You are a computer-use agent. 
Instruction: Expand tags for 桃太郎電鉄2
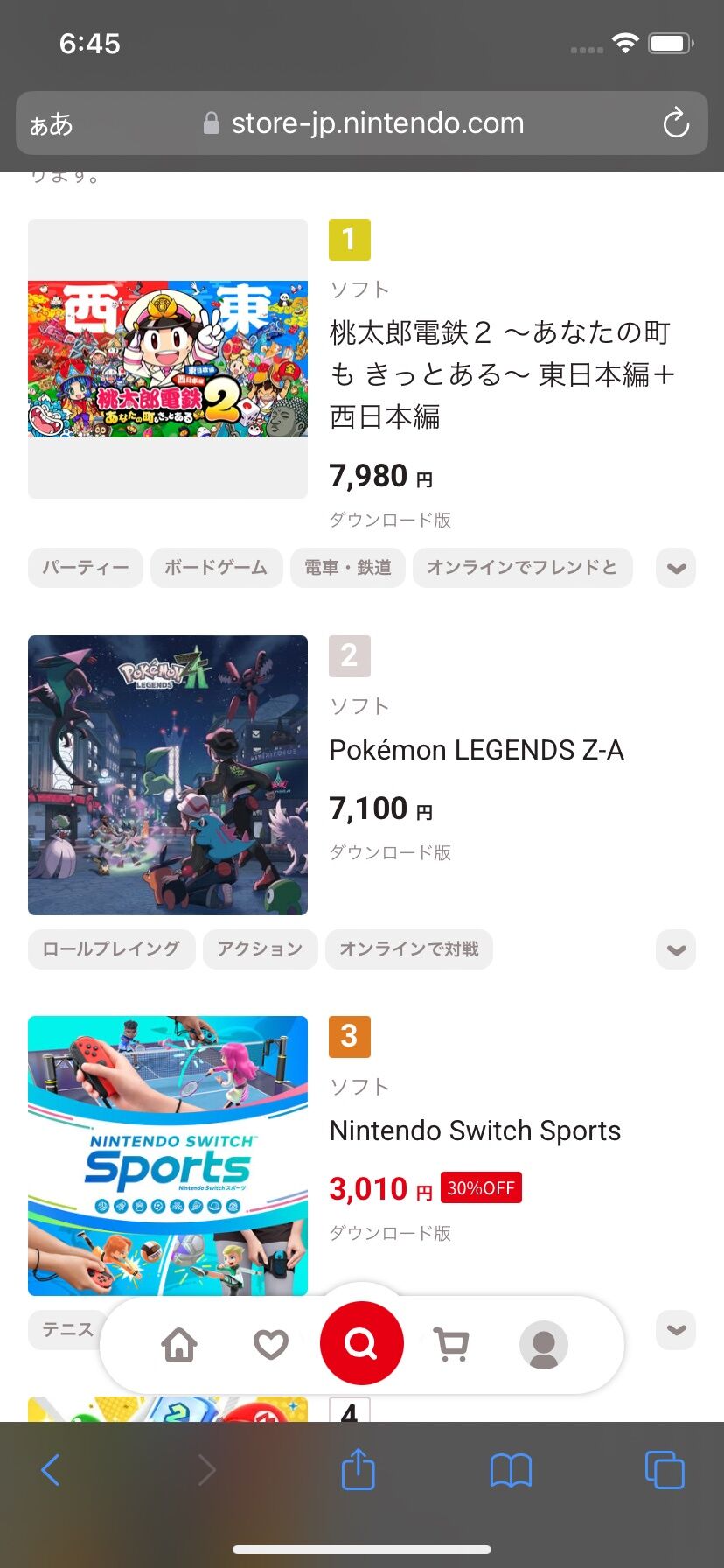click(x=676, y=568)
